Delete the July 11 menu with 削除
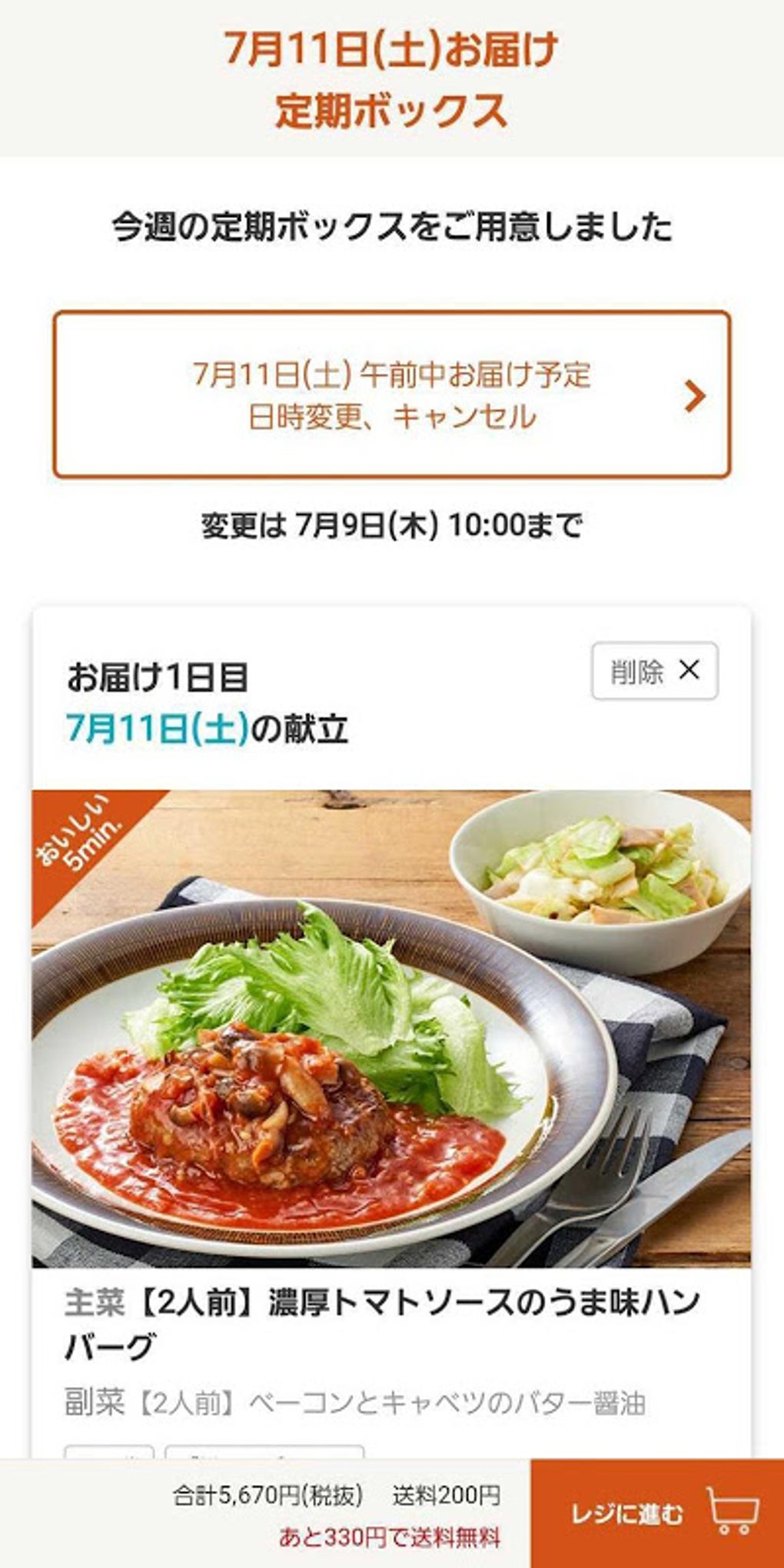784x1568 pixels. [654, 671]
